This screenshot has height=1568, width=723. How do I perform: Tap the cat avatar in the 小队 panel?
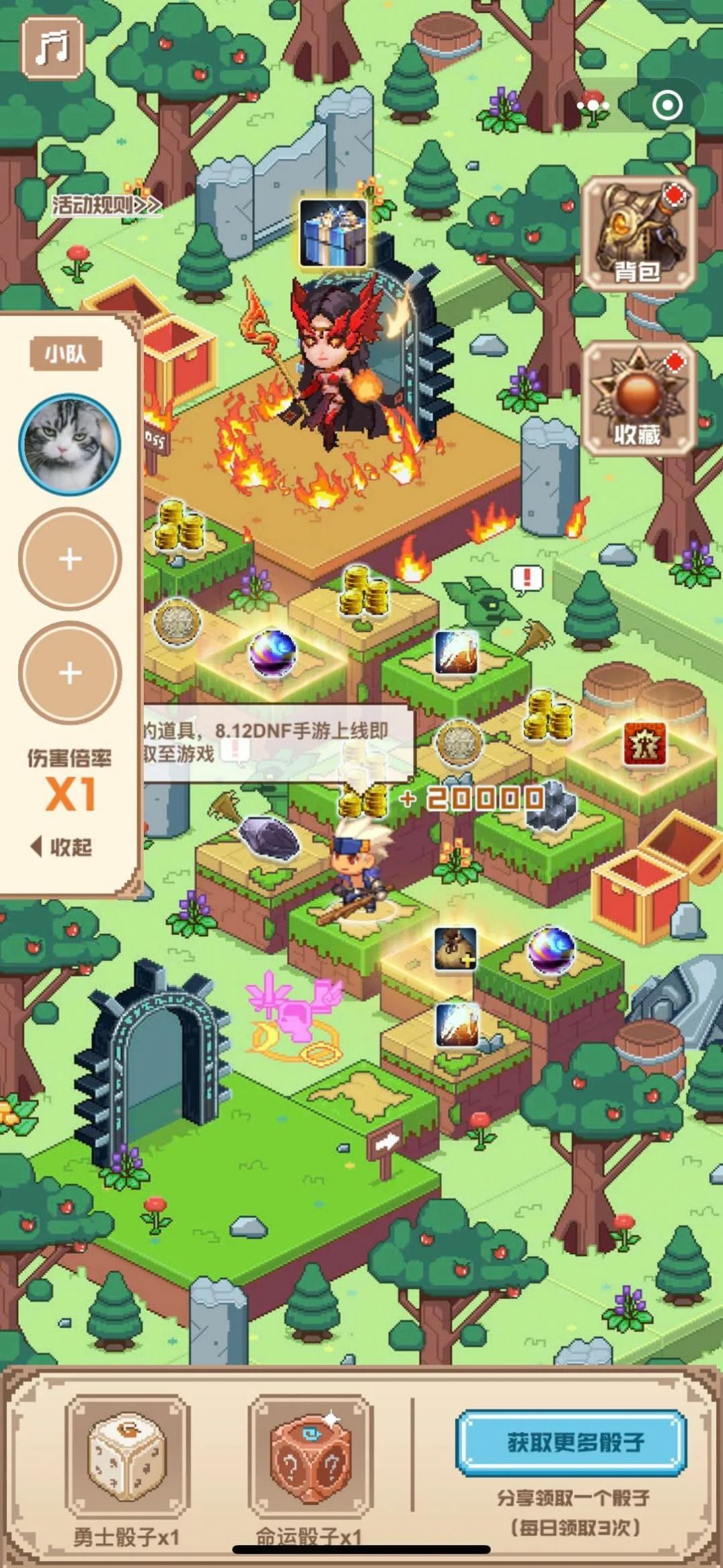click(70, 444)
